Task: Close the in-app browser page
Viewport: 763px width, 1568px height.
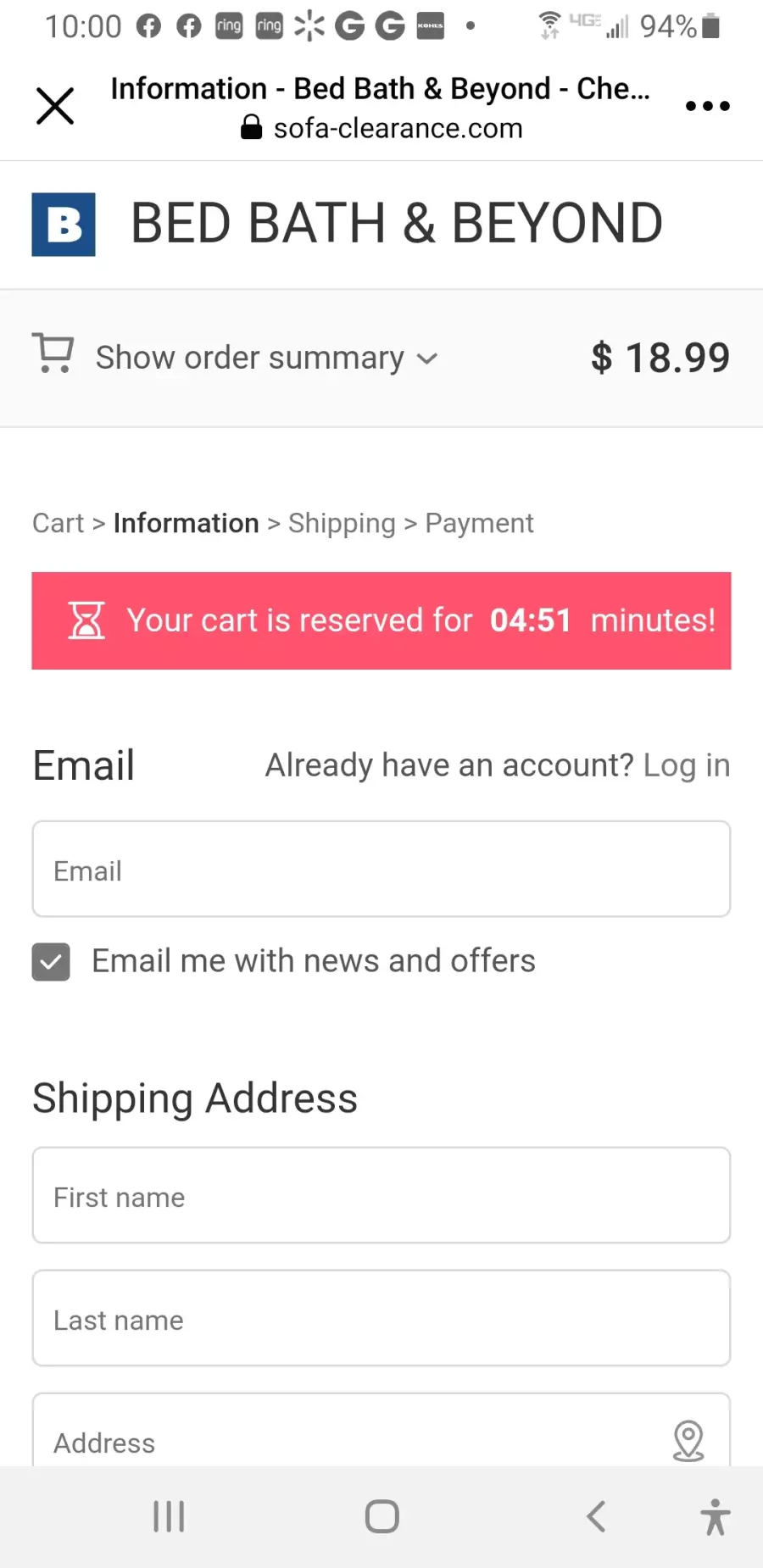Action: click(x=55, y=107)
